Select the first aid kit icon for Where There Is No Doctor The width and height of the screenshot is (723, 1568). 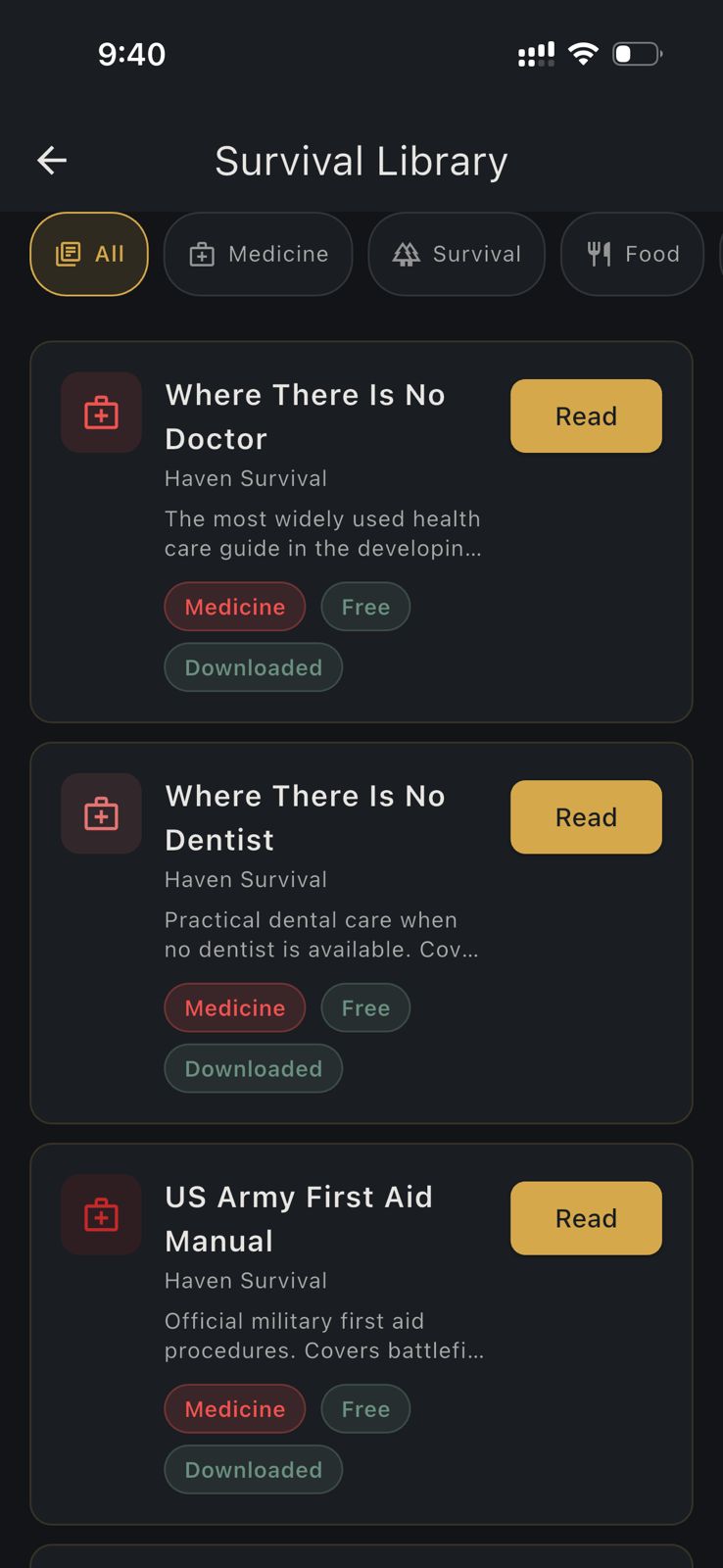pyautogui.click(x=101, y=413)
